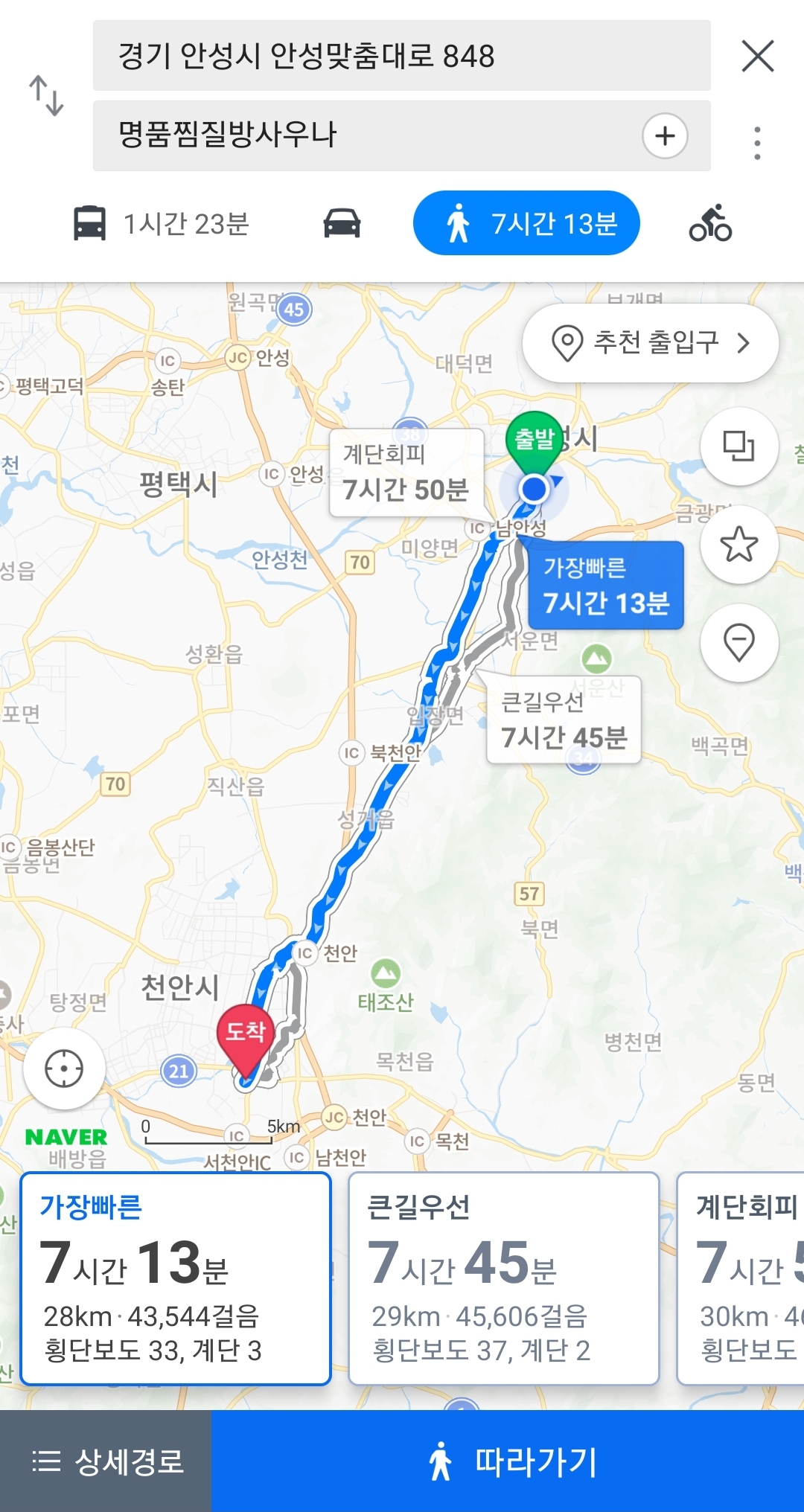The width and height of the screenshot is (804, 1512).
Task: Close the directions screen
Action: [x=758, y=57]
